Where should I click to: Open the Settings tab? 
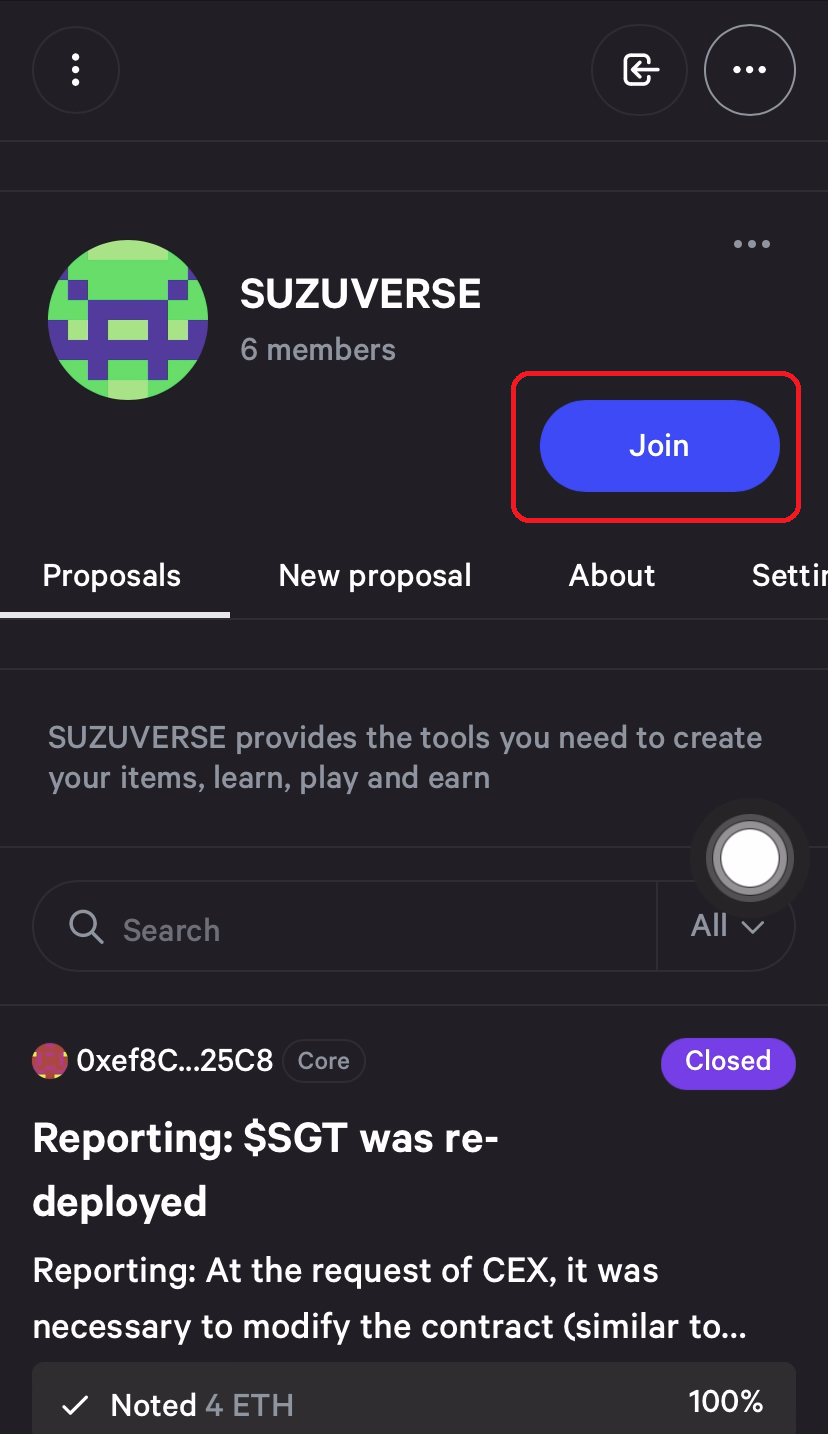pos(788,576)
